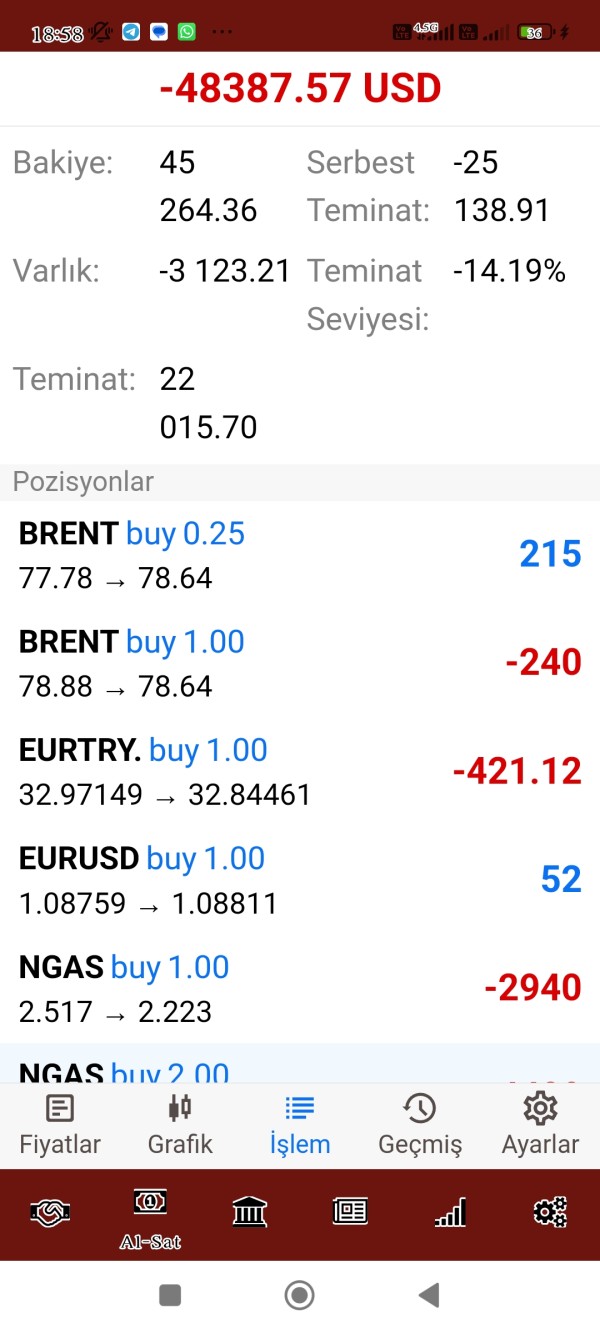Select the İşlem tab

pos(300,1126)
